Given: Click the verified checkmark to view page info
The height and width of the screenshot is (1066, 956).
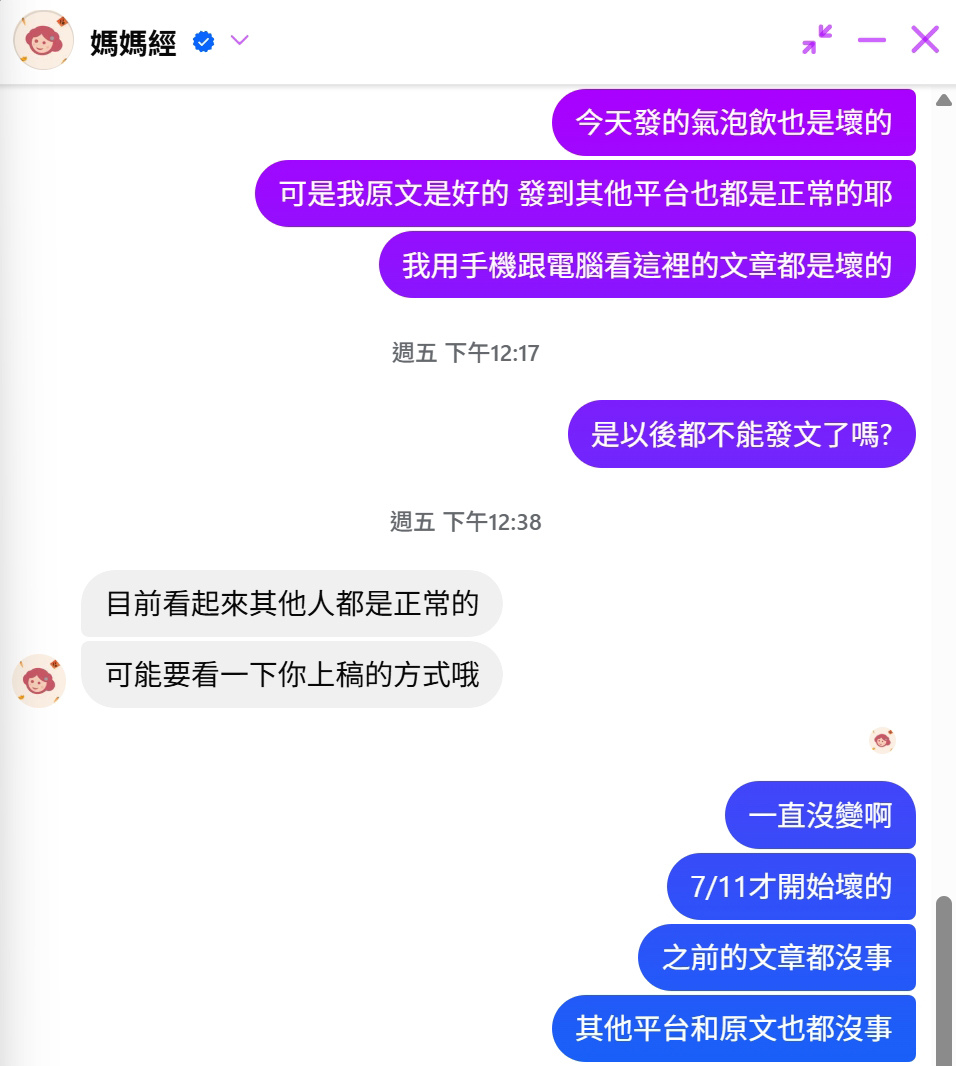Looking at the screenshot, I should [x=203, y=41].
